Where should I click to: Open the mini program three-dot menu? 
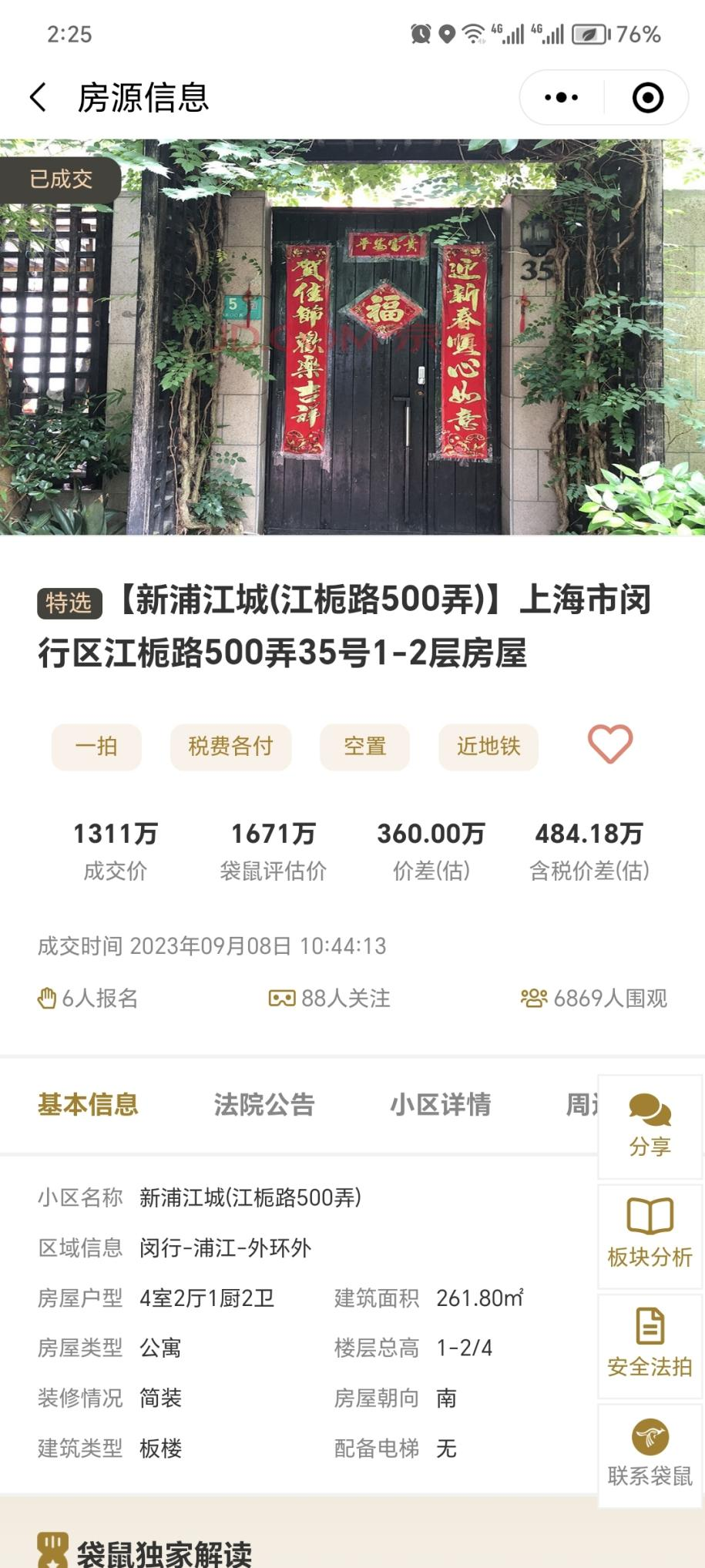tap(561, 98)
